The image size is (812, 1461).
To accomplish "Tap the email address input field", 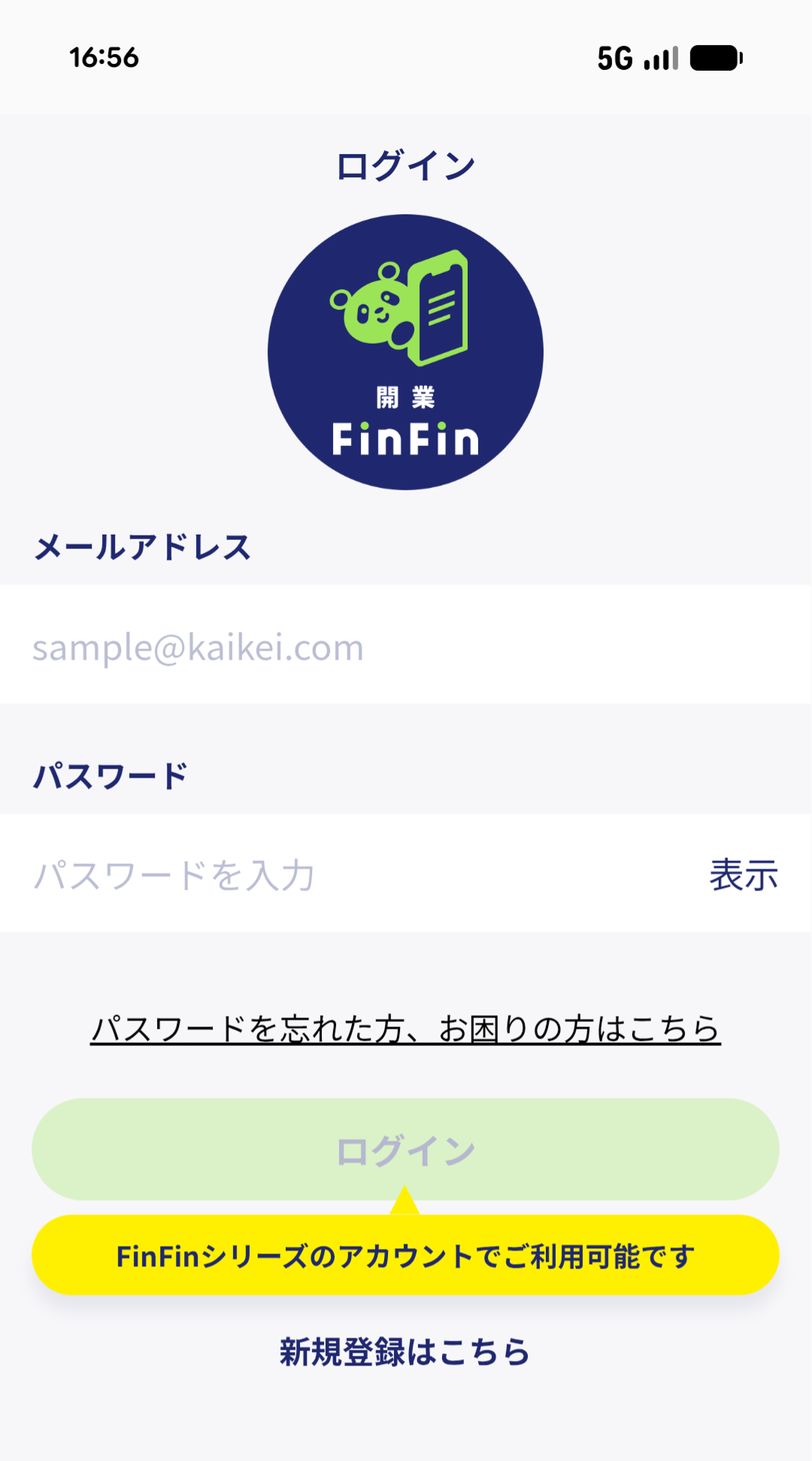I will [x=406, y=645].
